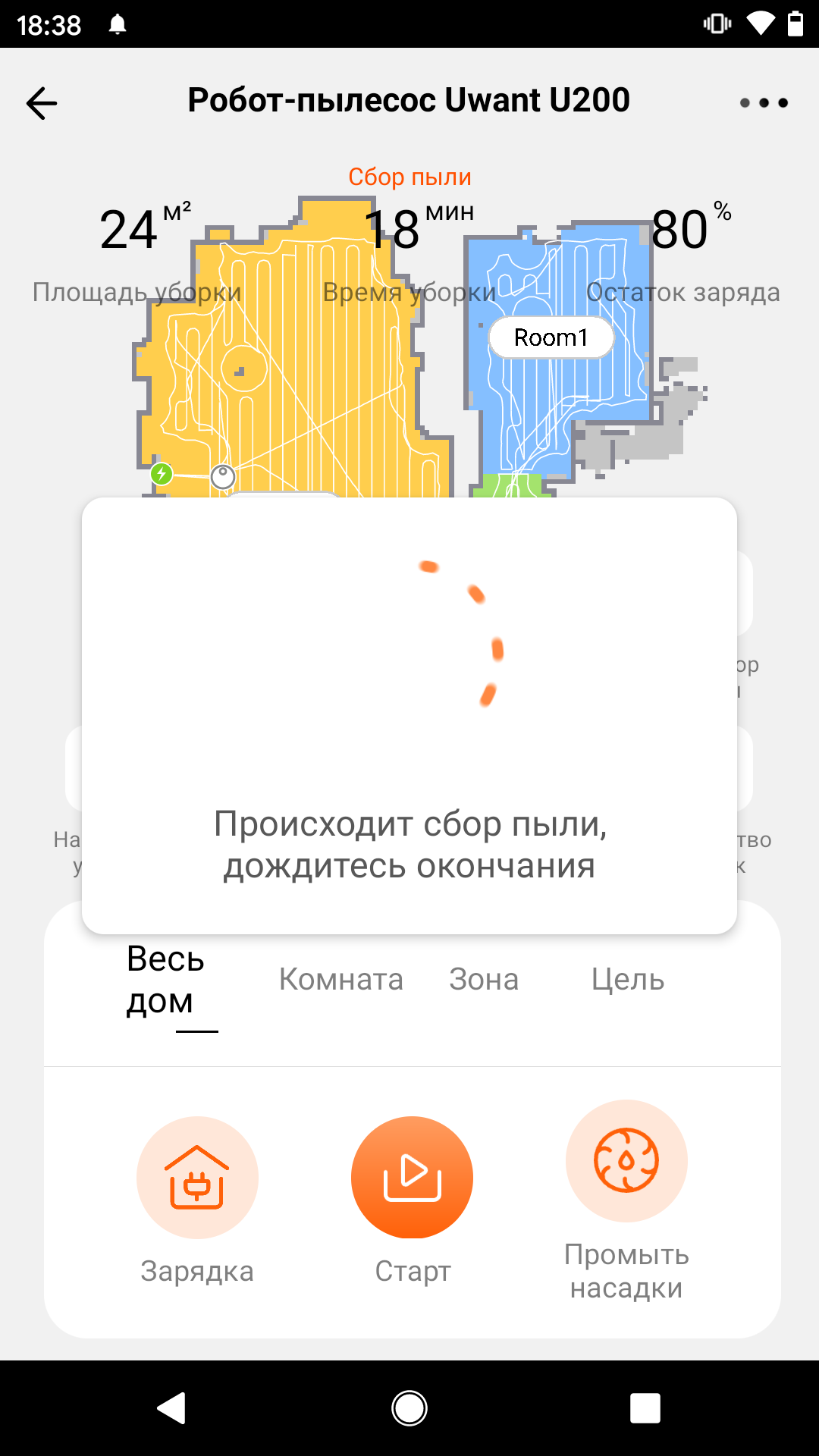Switch to the Комната tab
Screen dimensions: 819x1456
pyautogui.click(x=341, y=980)
